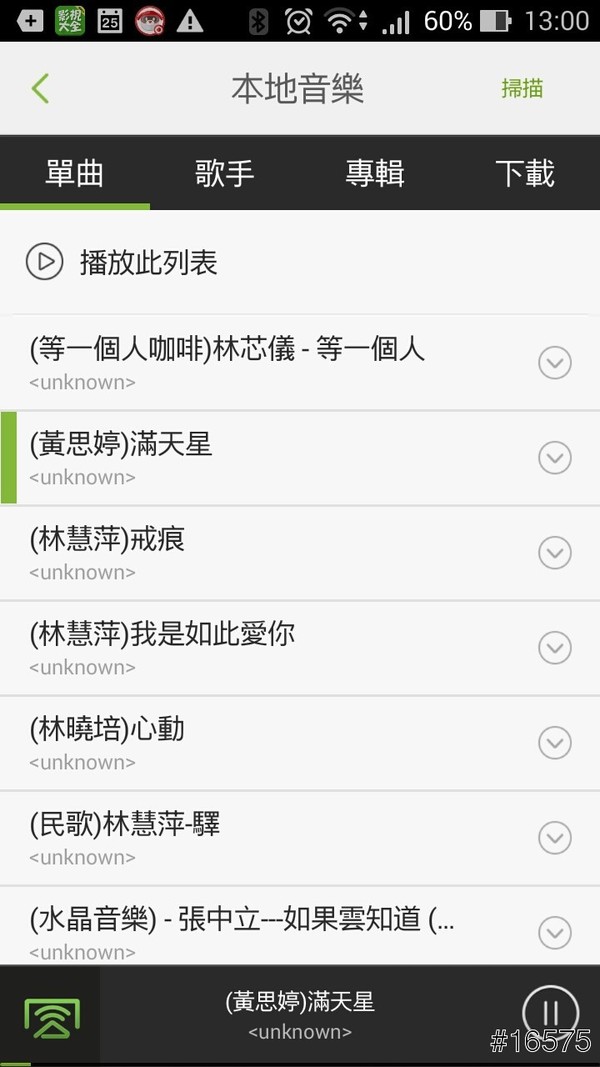
Task: Tap 掃描 to scan local music
Action: (x=521, y=88)
